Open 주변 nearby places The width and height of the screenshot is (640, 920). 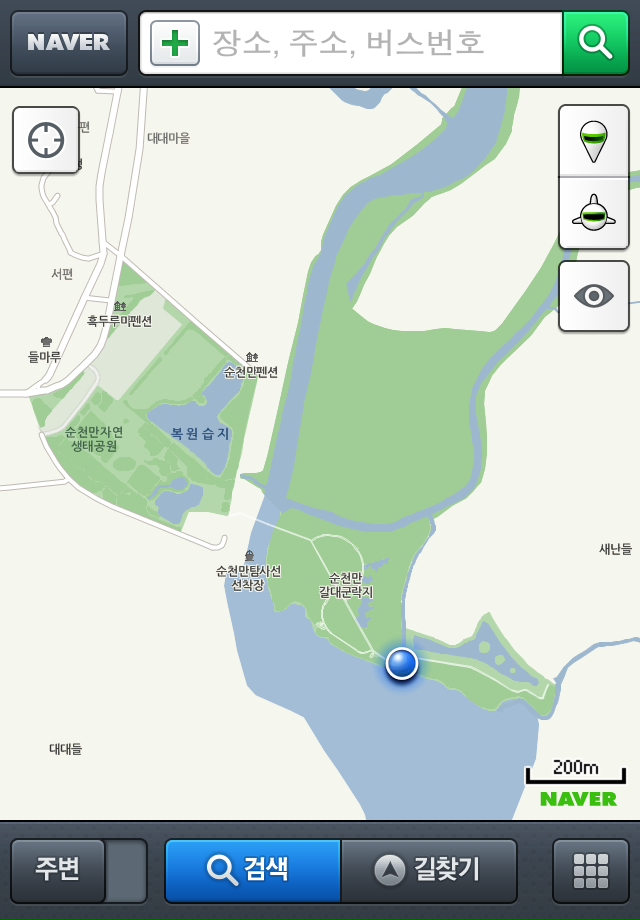[58, 870]
